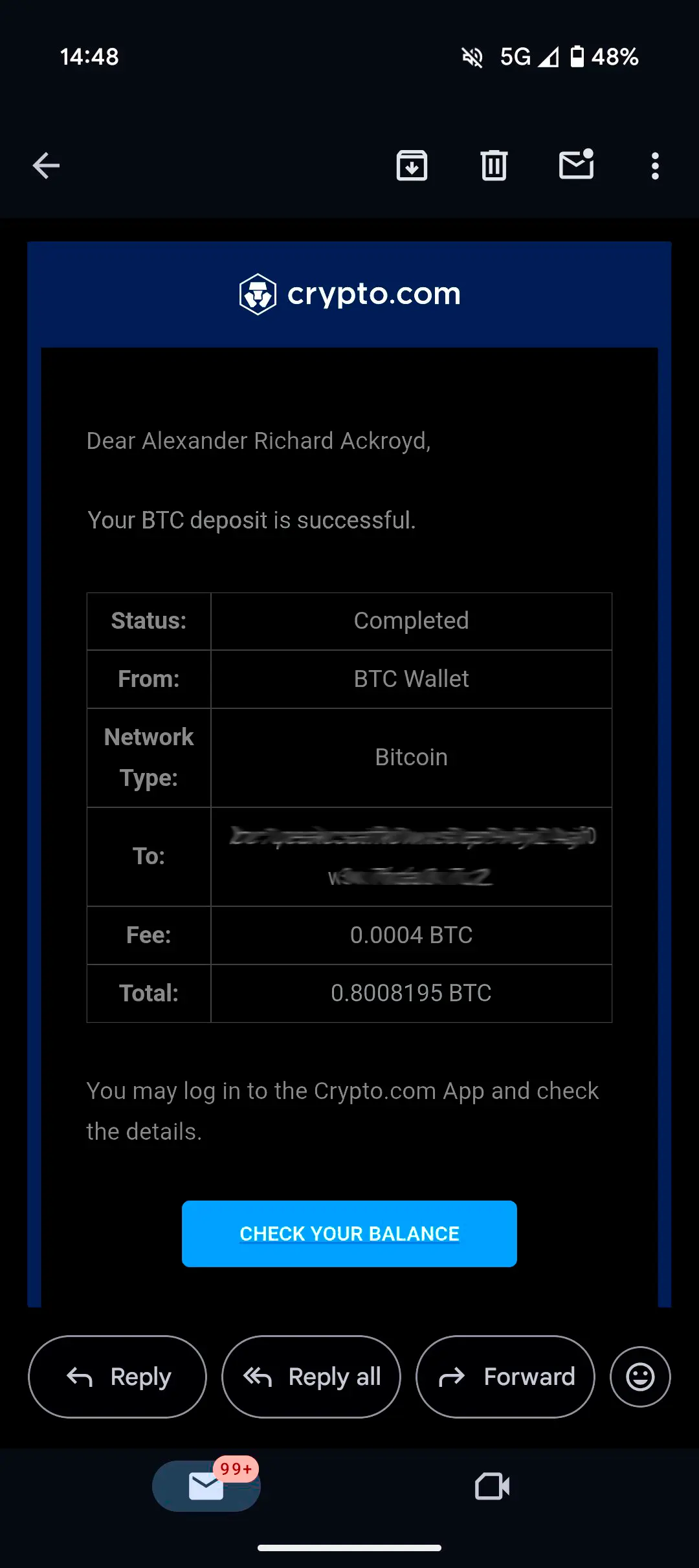Viewport: 699px width, 1568px height.
Task: Tap the Check Your Balance button
Action: [x=349, y=1233]
